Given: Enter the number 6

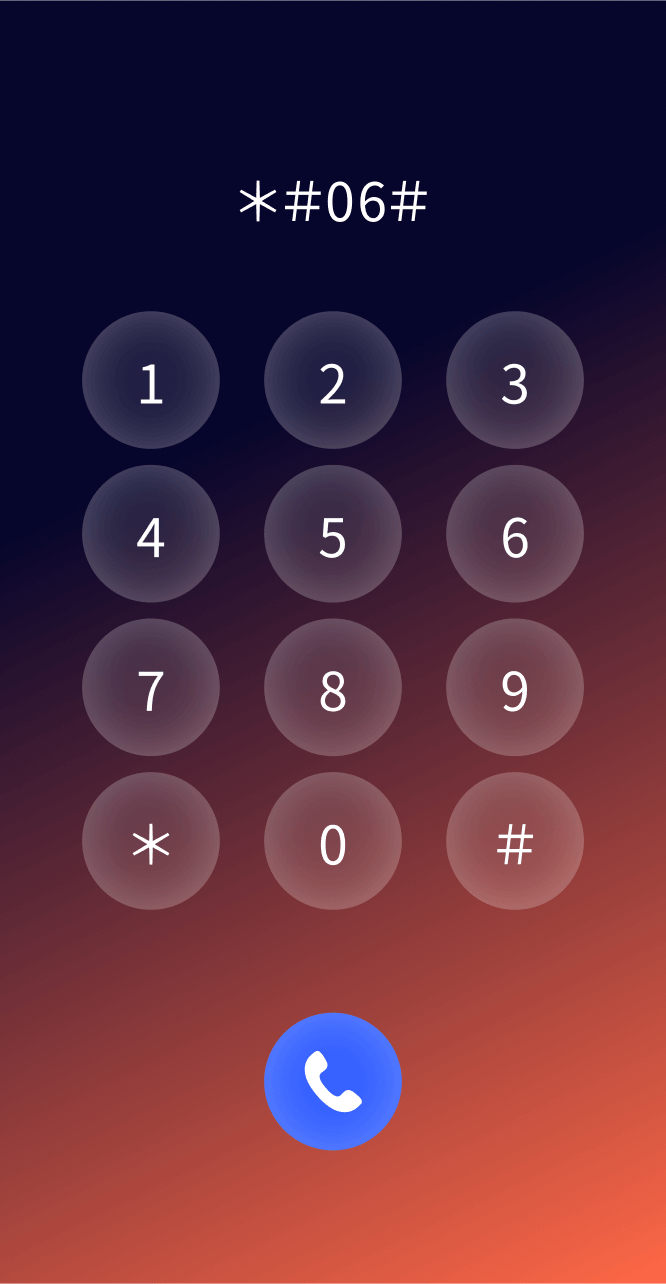Looking at the screenshot, I should [515, 534].
